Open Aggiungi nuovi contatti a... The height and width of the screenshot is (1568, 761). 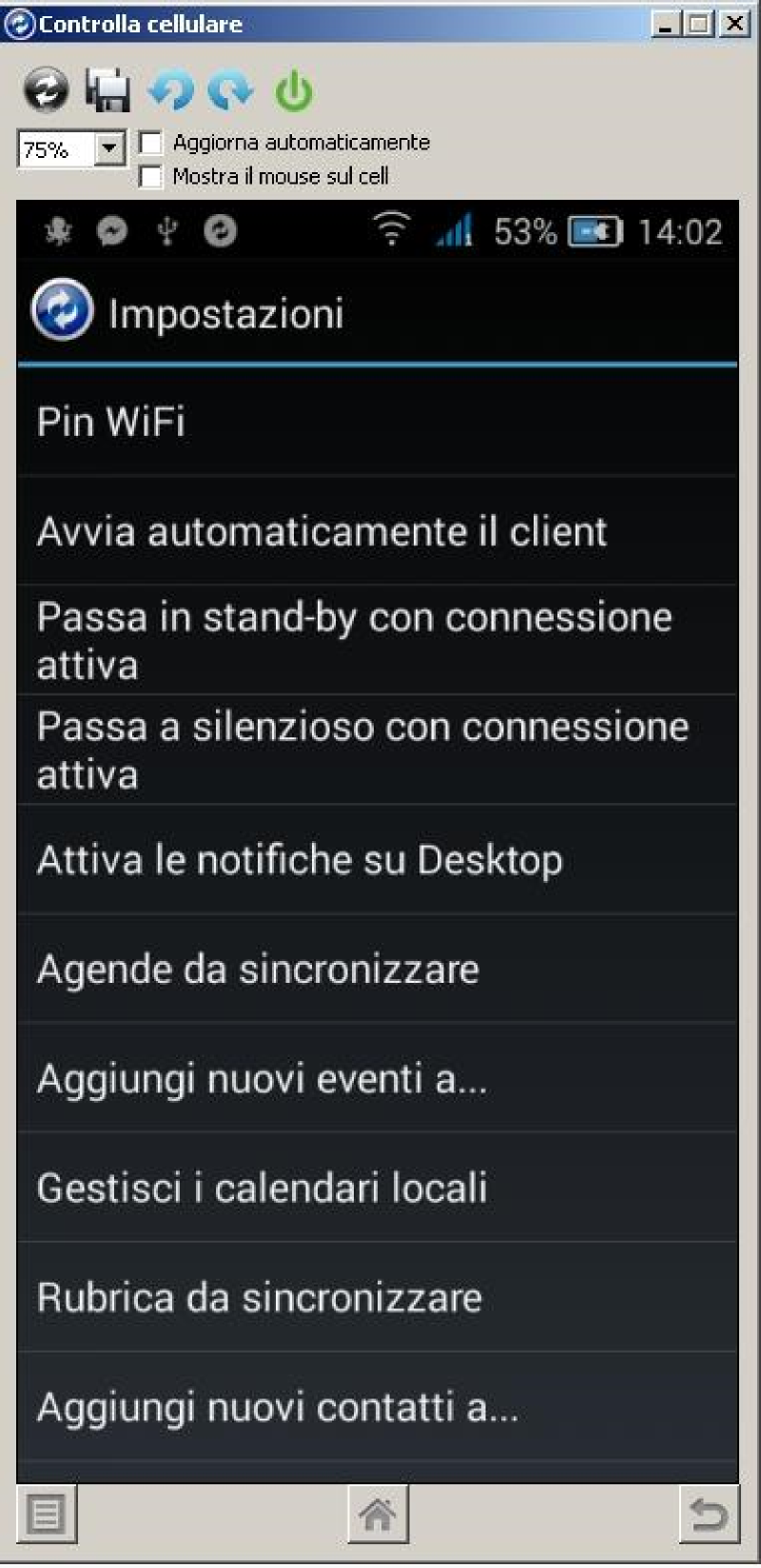(377, 1407)
